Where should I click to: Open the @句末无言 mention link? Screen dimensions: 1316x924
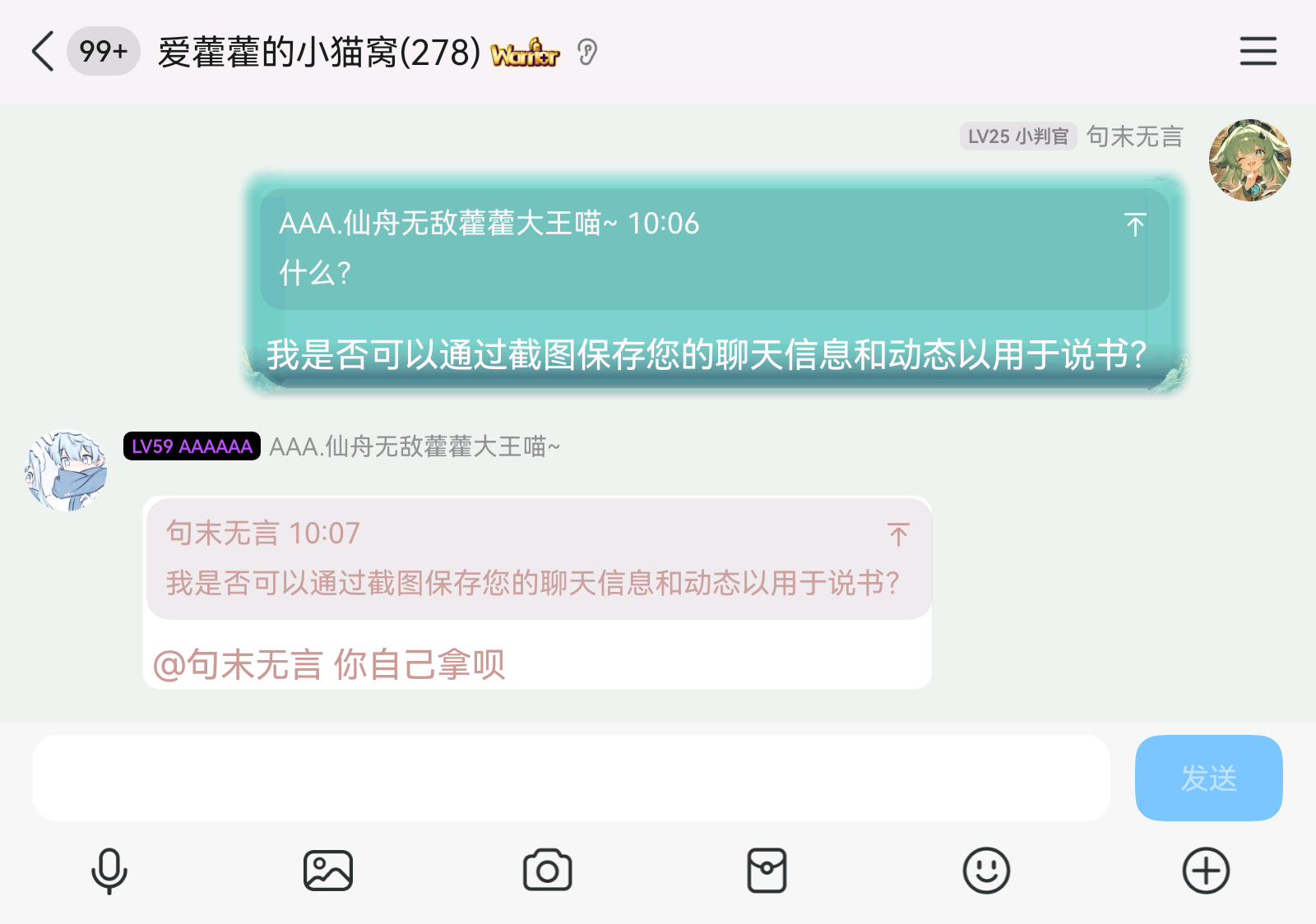pyautogui.click(x=238, y=664)
